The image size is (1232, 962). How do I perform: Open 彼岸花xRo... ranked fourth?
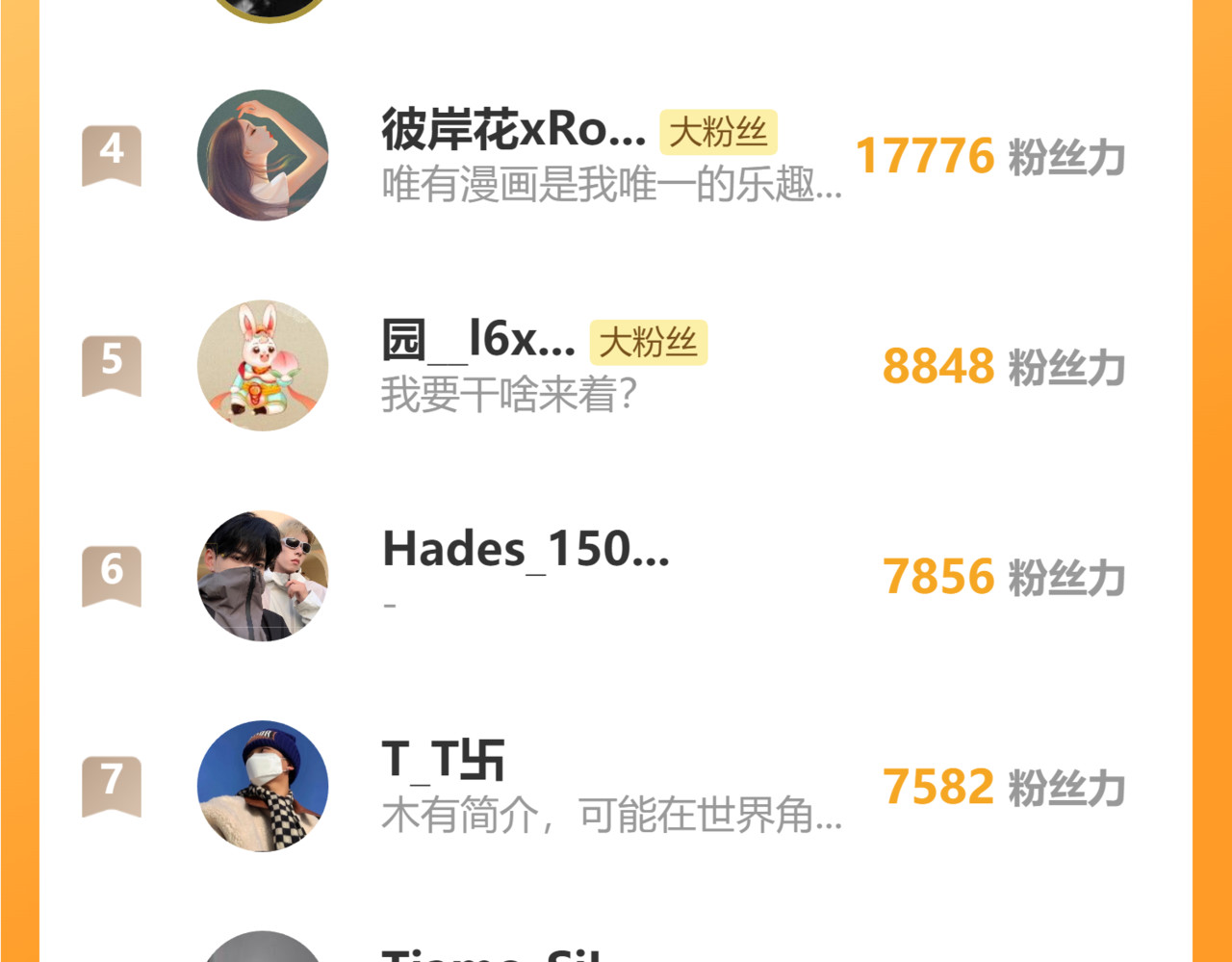click(x=513, y=131)
